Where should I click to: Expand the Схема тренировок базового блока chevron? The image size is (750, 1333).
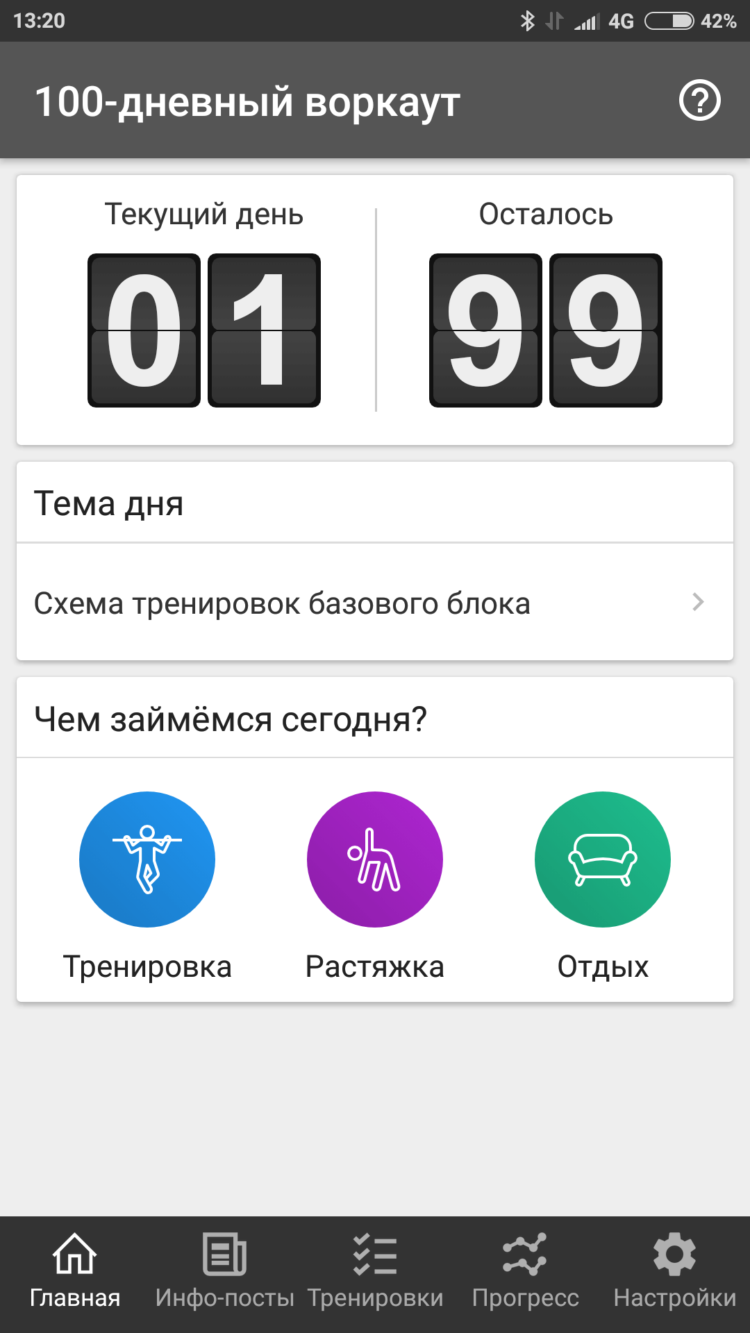(697, 602)
